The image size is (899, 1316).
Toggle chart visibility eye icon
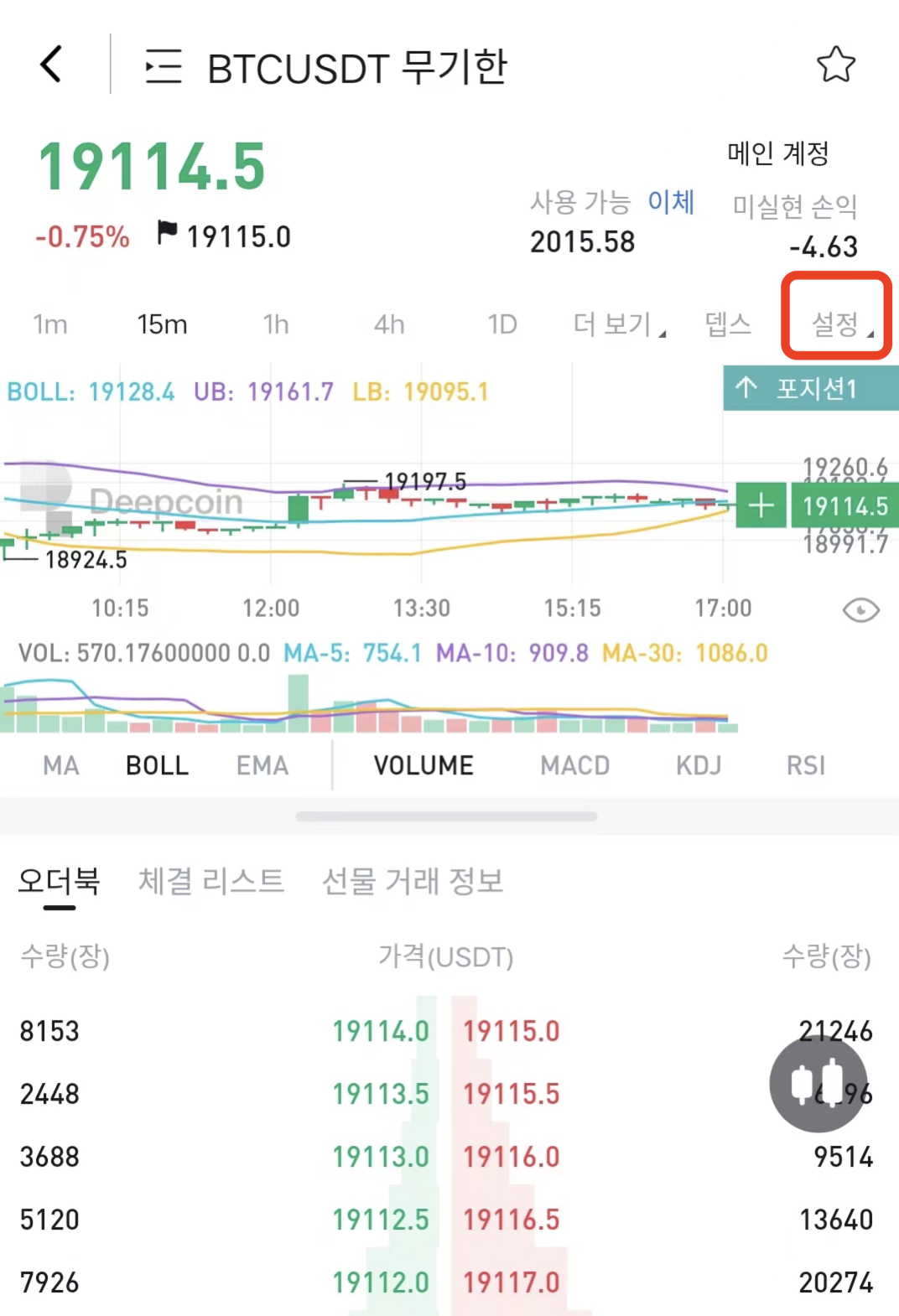860,610
